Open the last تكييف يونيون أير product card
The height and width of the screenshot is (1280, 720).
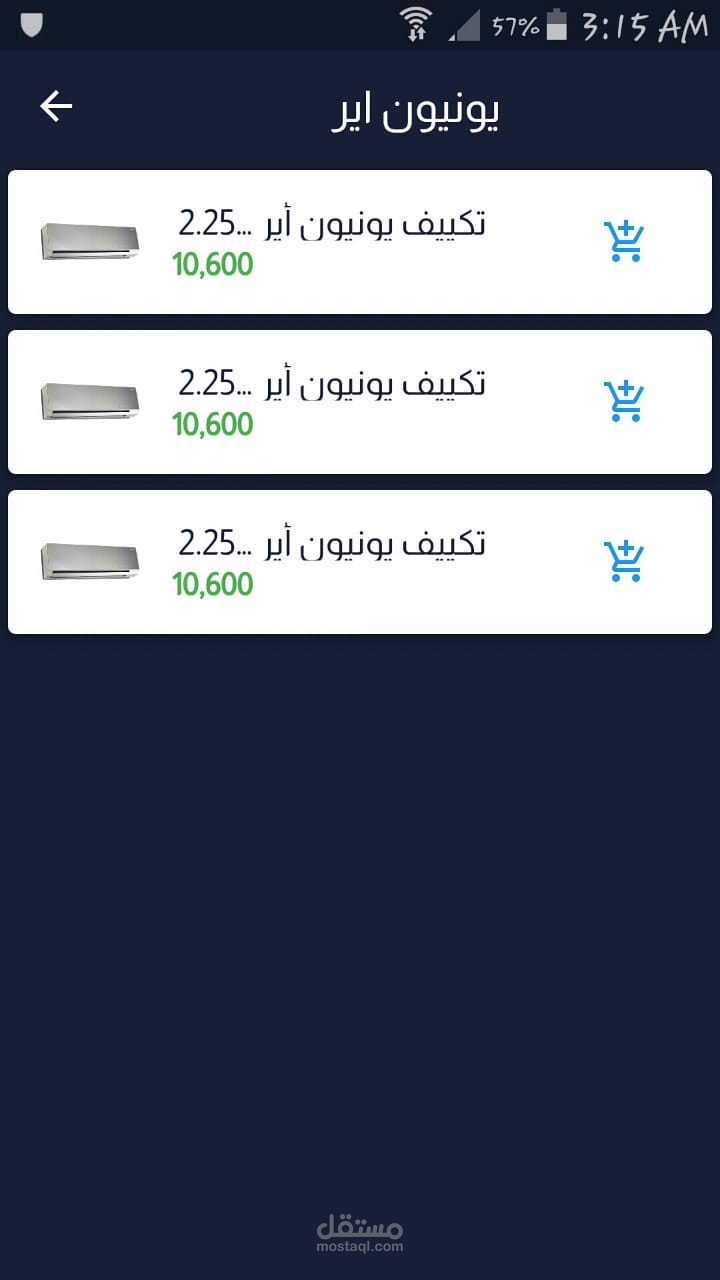[360, 562]
